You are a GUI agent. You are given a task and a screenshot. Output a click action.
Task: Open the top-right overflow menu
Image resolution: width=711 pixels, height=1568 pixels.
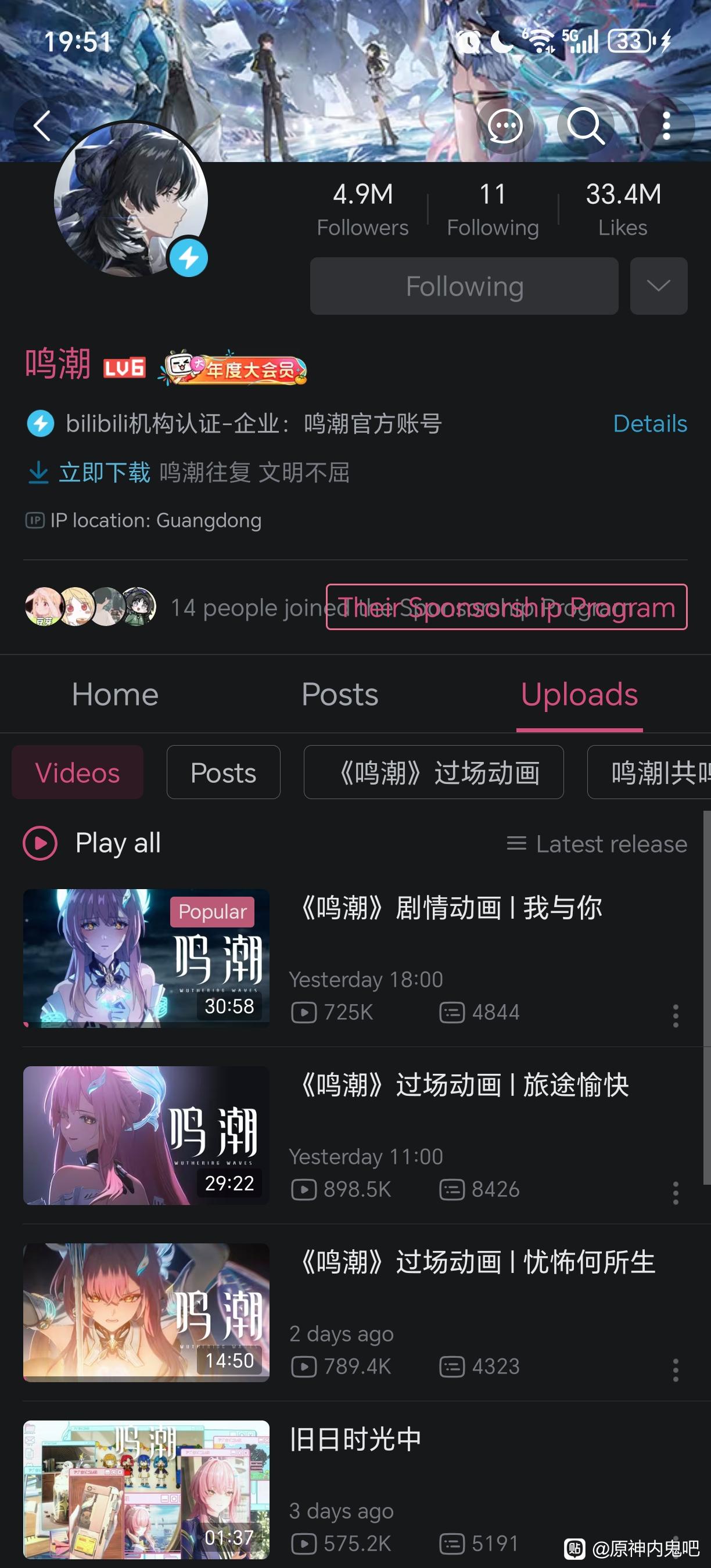(667, 126)
